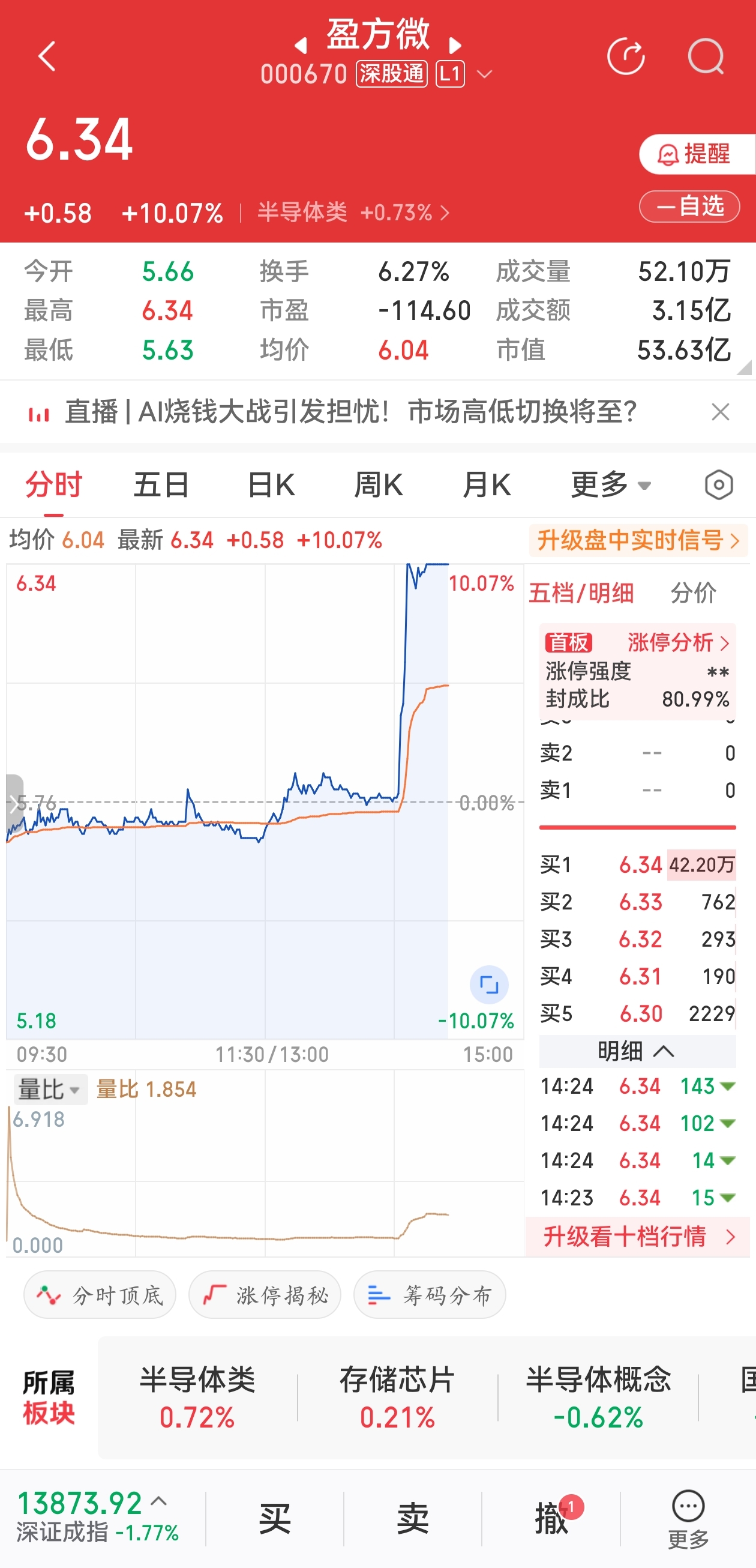Viewport: 756px width, 1568px height.
Task: Open 升级盘中实时信号 upgrade link
Action: (638, 540)
